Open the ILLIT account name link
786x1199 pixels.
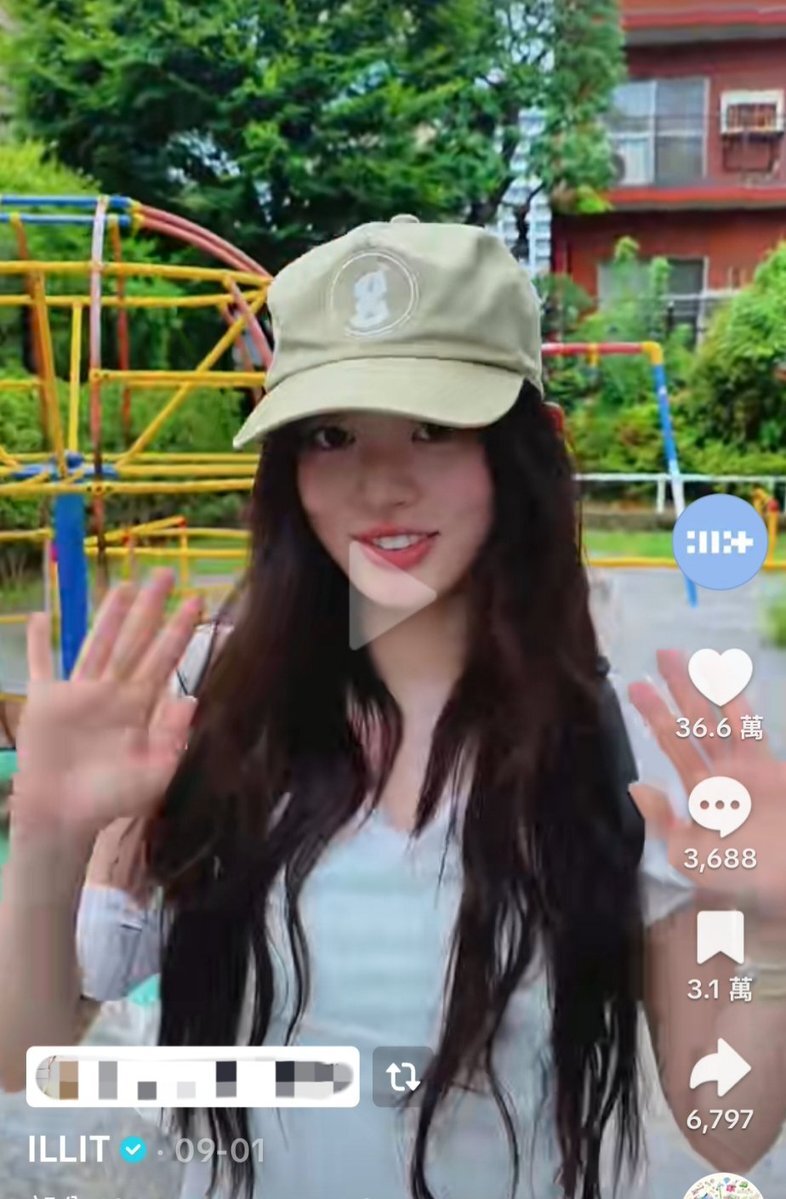coord(69,1149)
